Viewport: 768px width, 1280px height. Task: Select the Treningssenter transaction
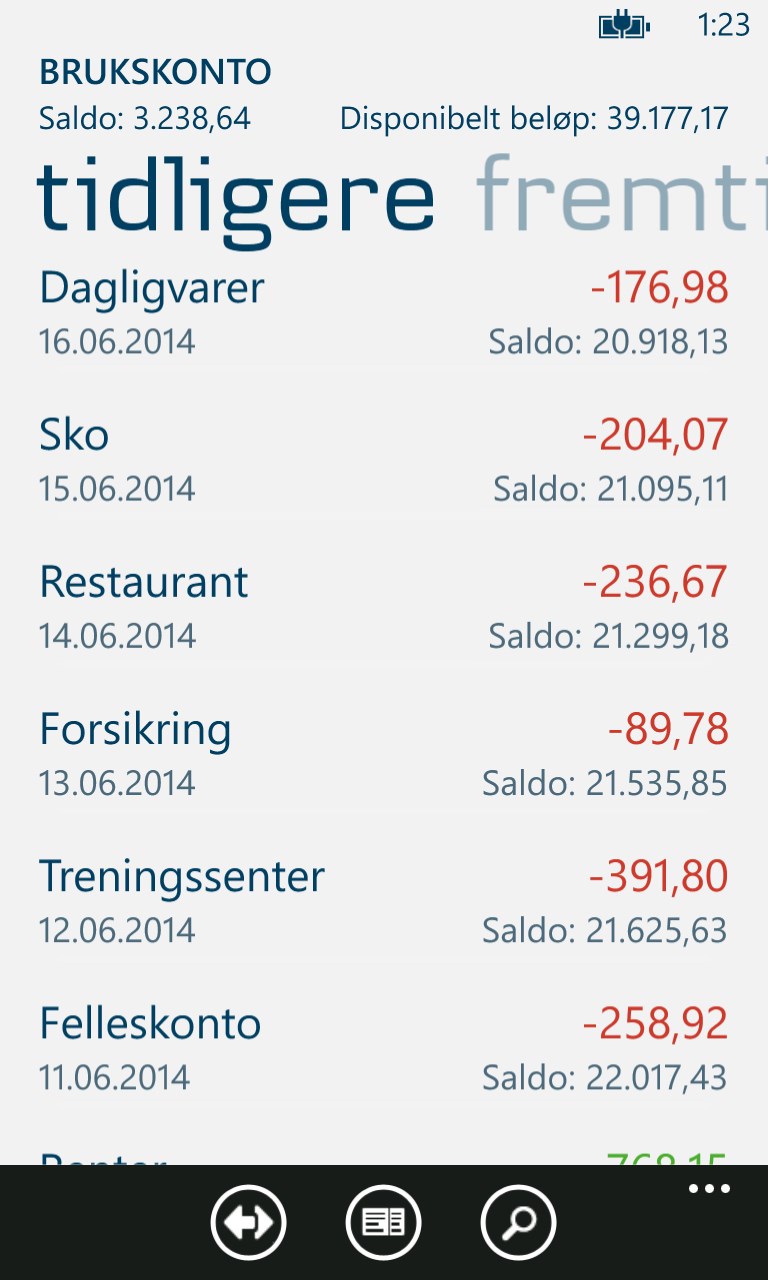182,876
